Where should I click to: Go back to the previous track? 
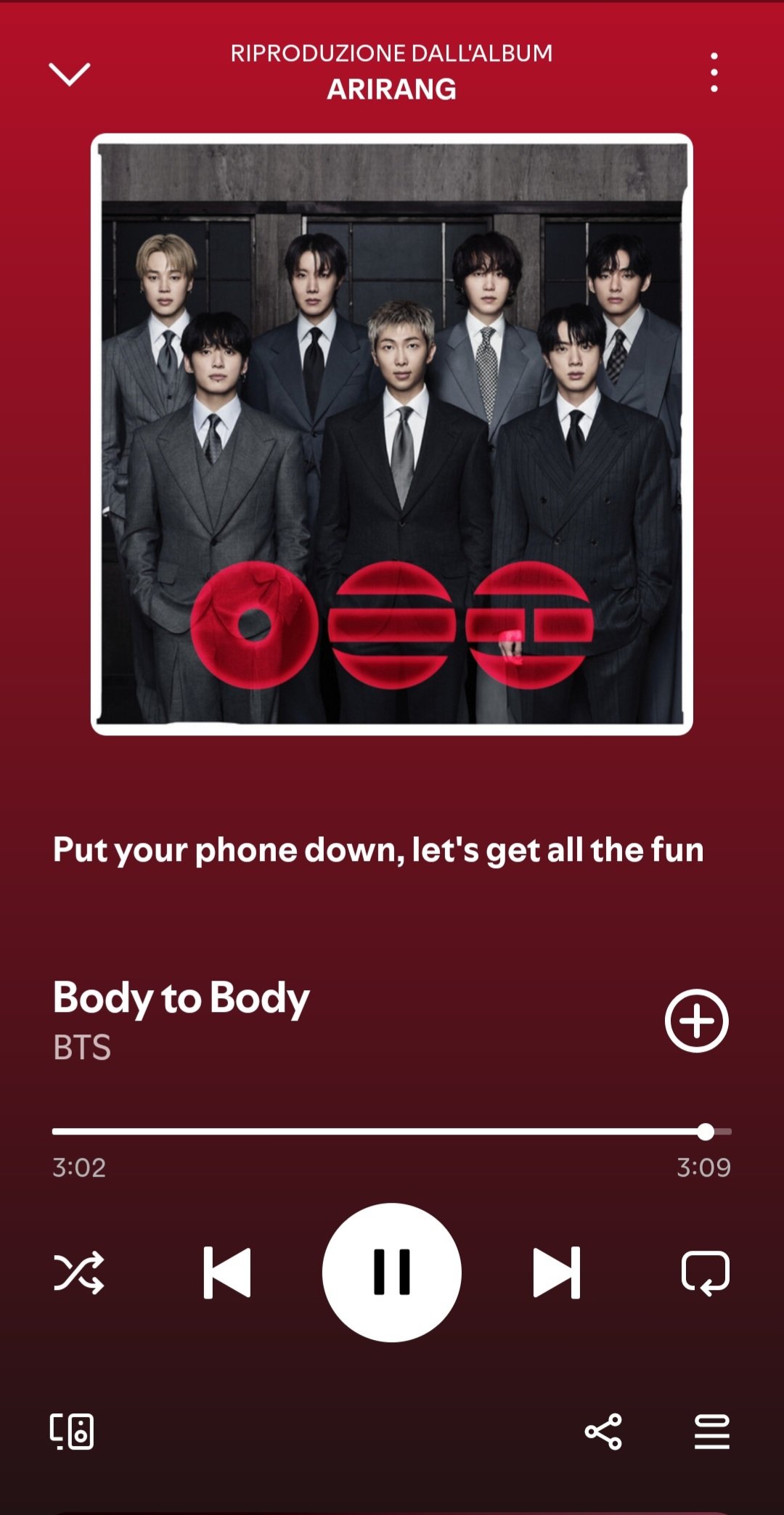(x=227, y=1272)
